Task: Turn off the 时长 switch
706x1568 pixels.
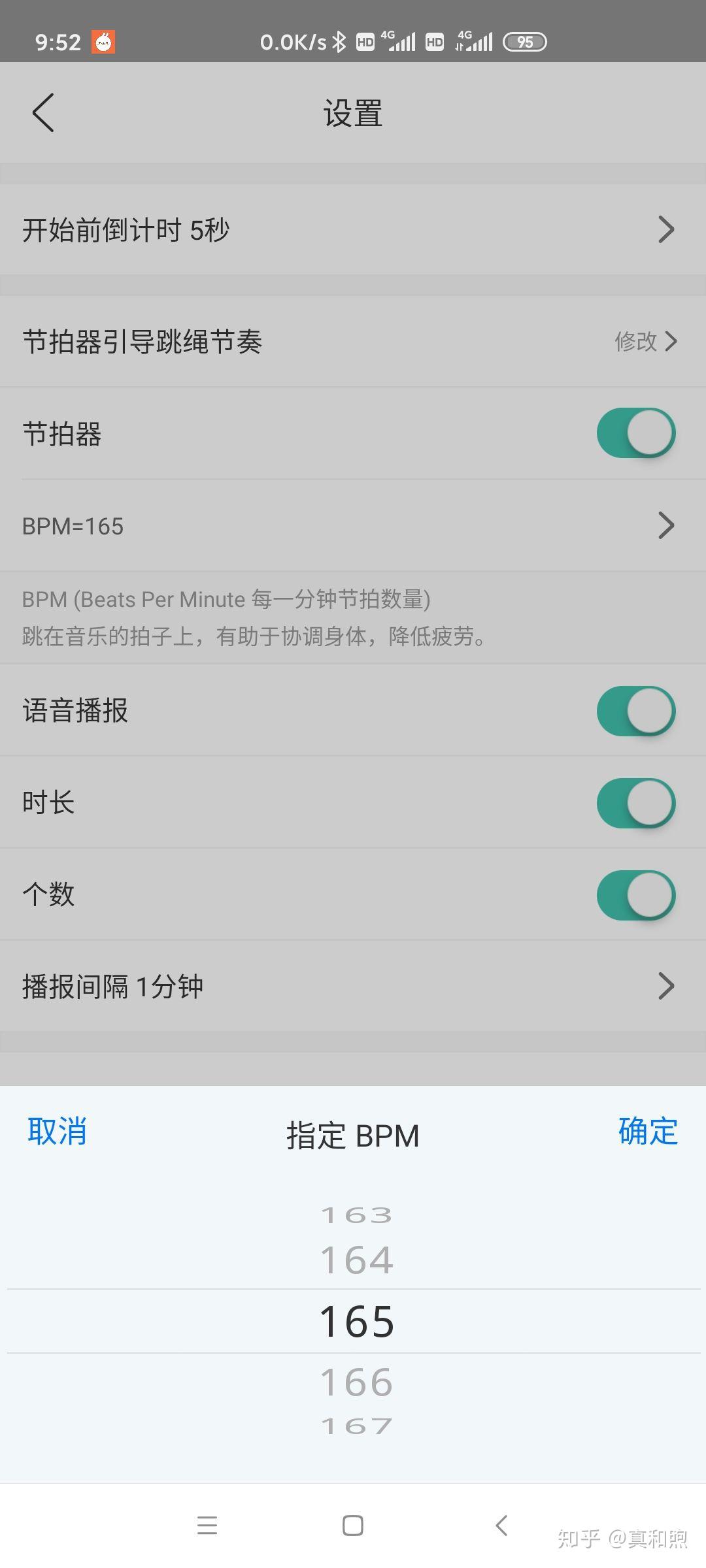Action: (636, 803)
